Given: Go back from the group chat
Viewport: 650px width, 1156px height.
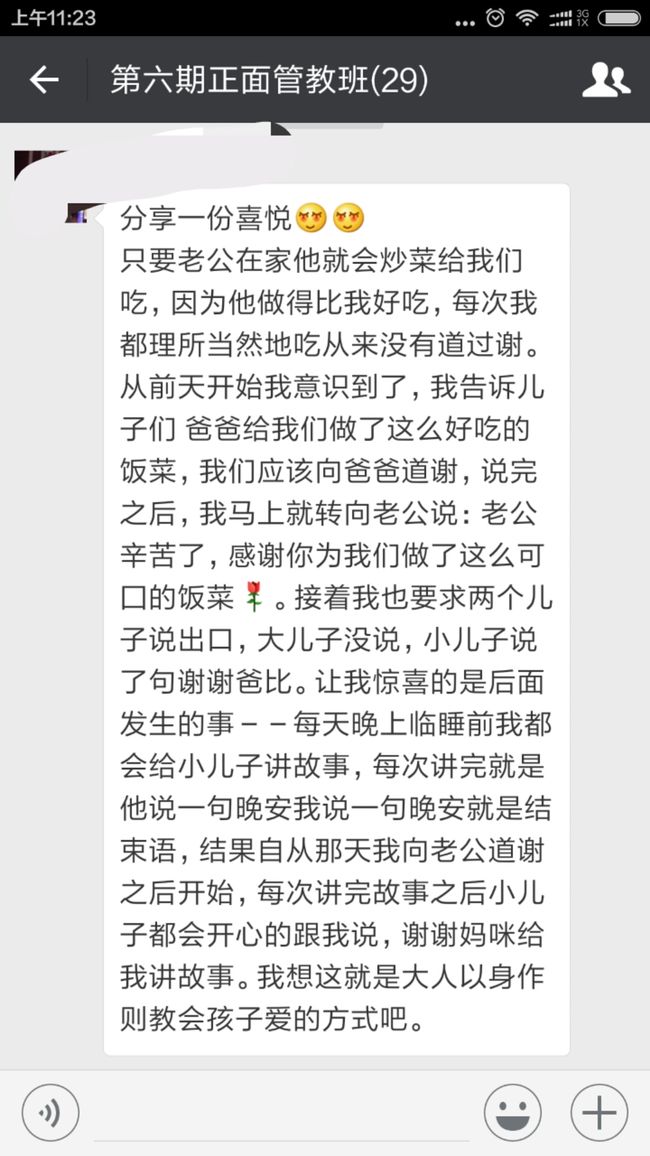Looking at the screenshot, I should (43, 79).
